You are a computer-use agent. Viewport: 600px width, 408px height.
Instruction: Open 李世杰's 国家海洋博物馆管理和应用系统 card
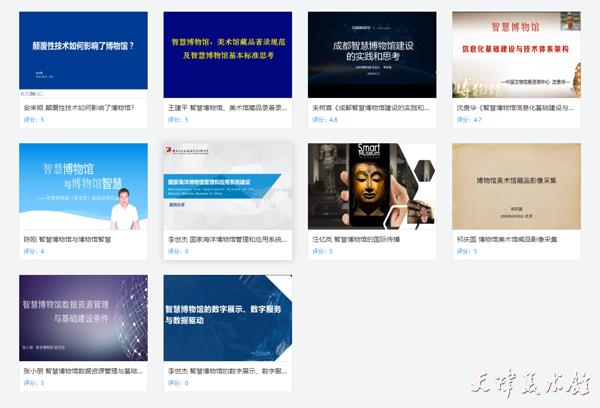(x=228, y=187)
